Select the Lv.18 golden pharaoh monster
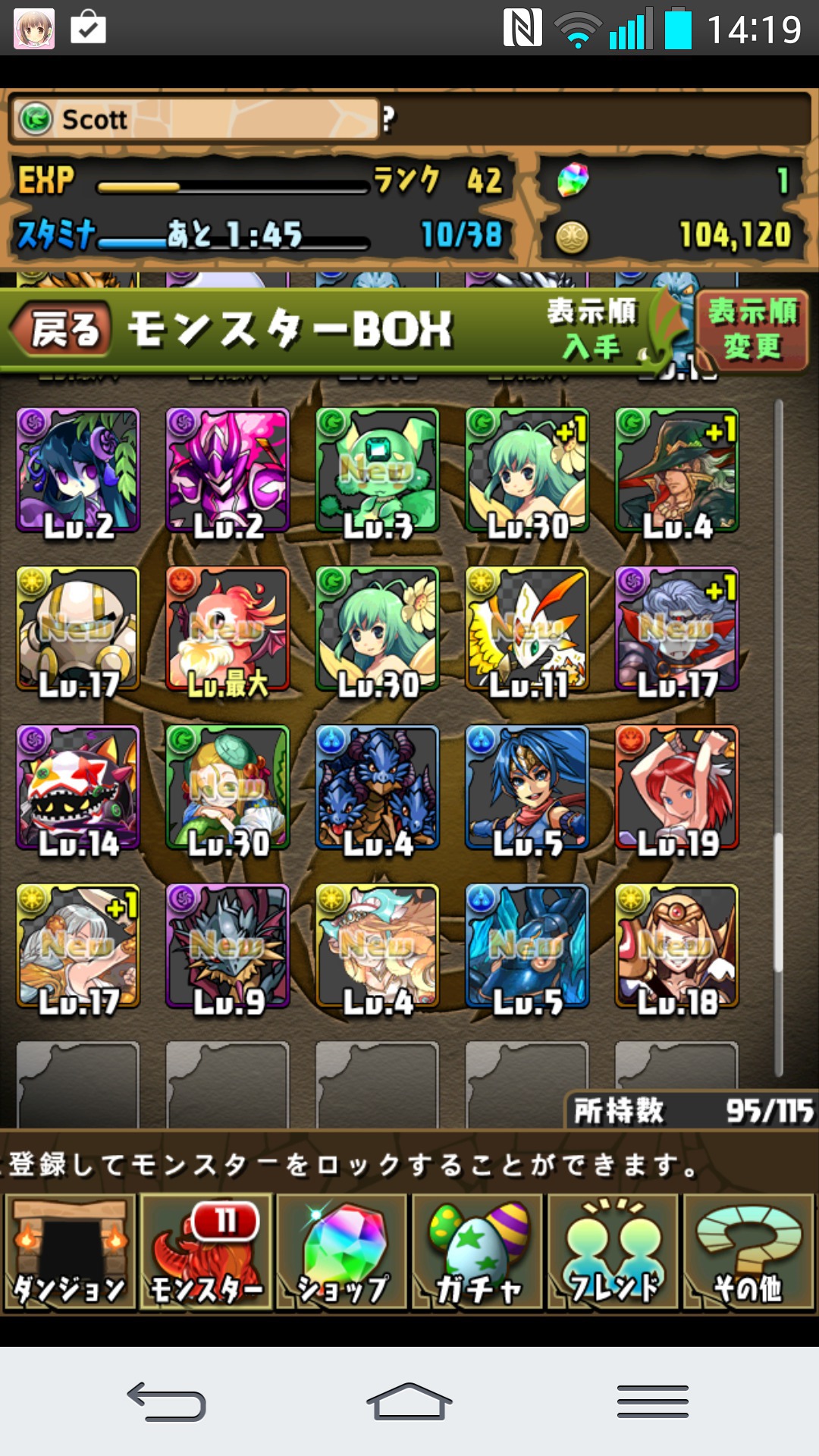 [677, 947]
